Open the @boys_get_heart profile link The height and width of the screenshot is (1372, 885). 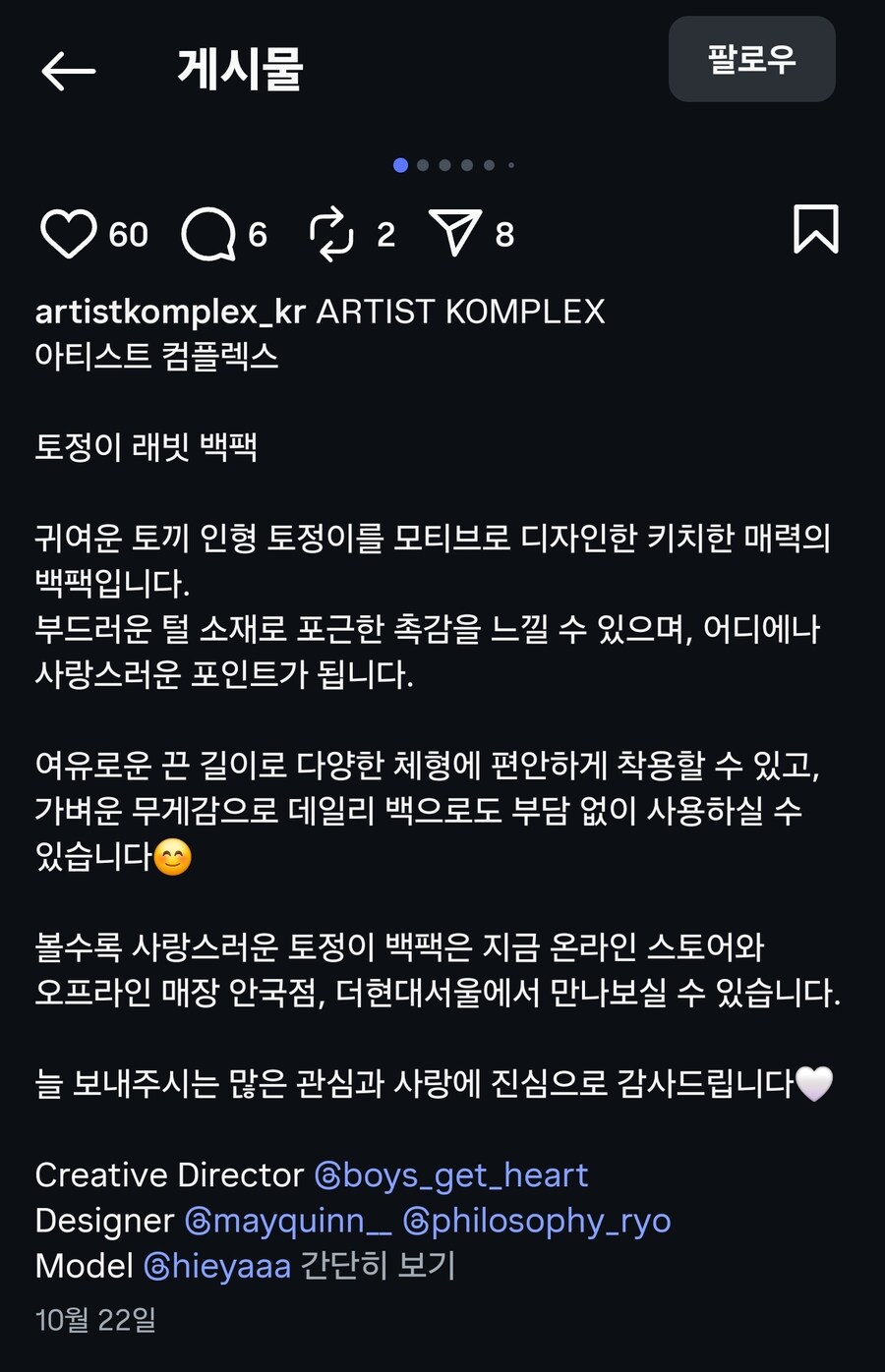(453, 1174)
